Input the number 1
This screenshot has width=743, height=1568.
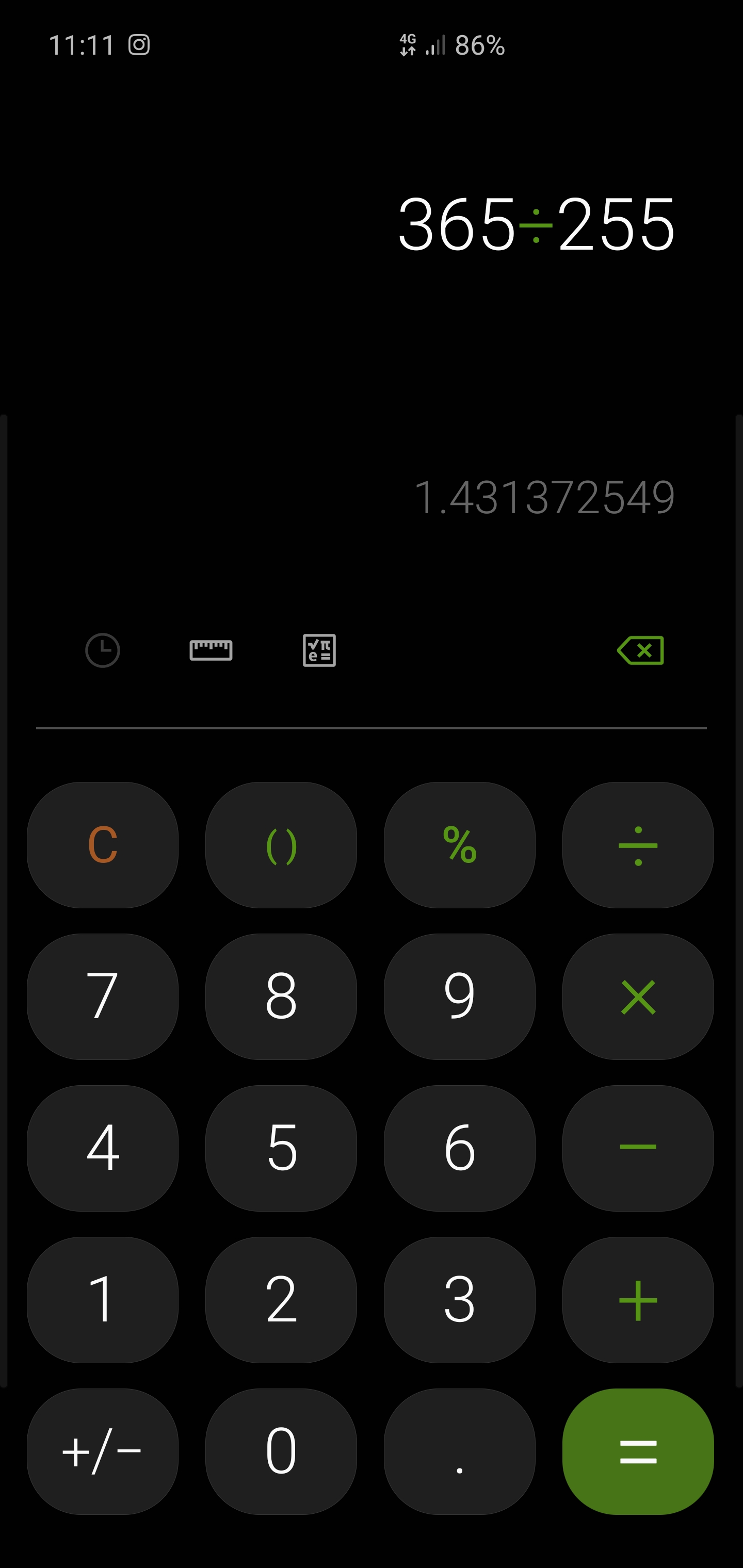pyautogui.click(x=102, y=1300)
